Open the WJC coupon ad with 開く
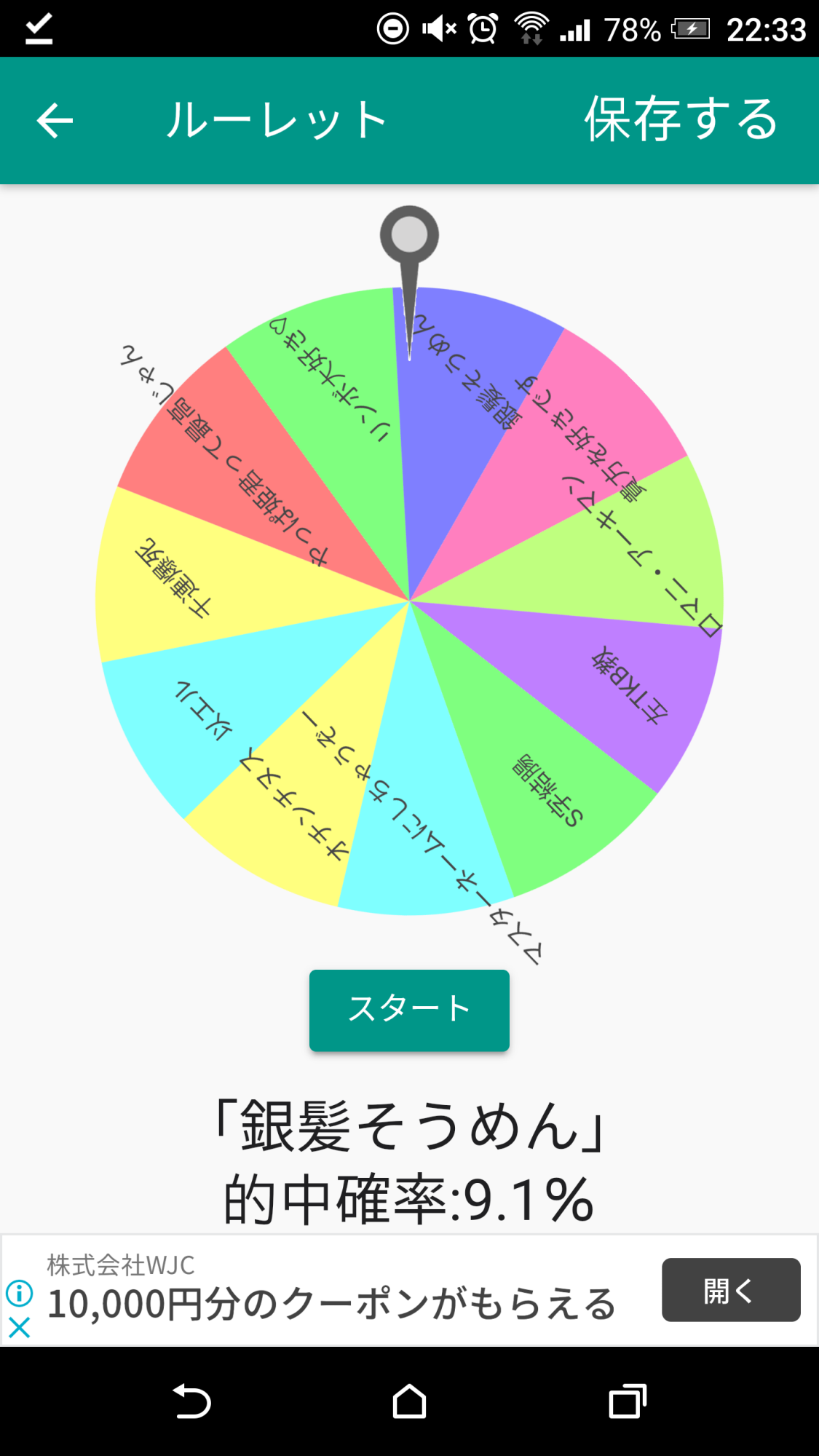The image size is (819, 1456). click(730, 1290)
